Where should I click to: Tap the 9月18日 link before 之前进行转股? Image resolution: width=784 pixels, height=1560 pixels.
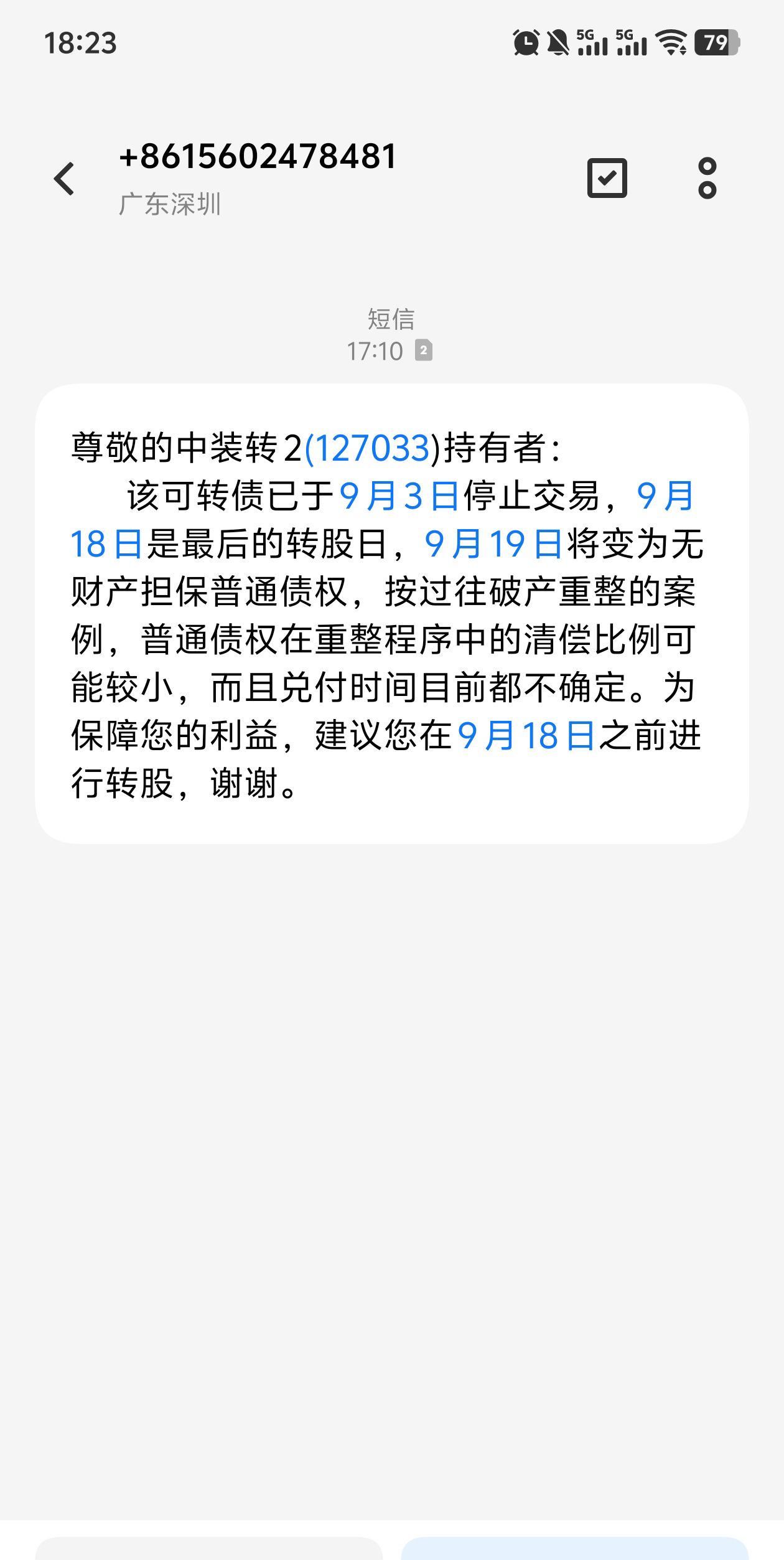coord(526,736)
